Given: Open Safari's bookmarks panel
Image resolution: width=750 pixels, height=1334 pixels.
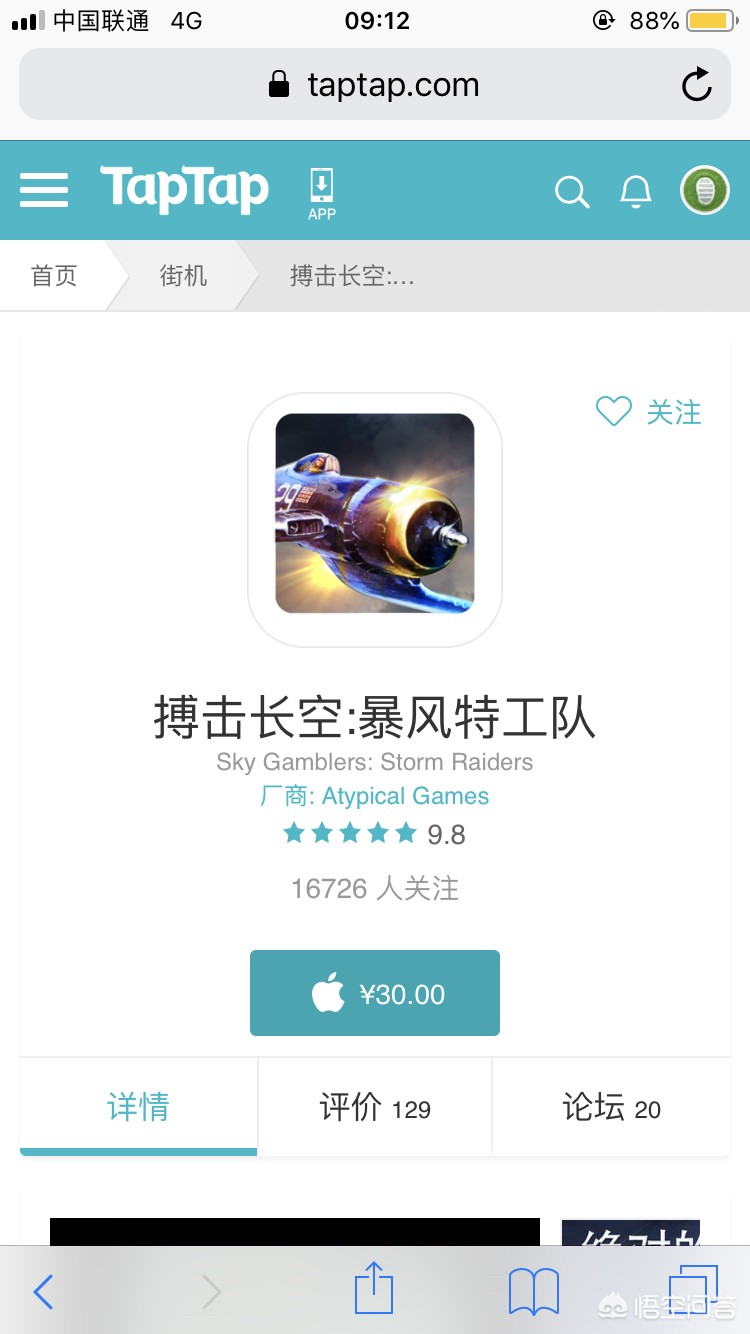Looking at the screenshot, I should click(x=533, y=1291).
